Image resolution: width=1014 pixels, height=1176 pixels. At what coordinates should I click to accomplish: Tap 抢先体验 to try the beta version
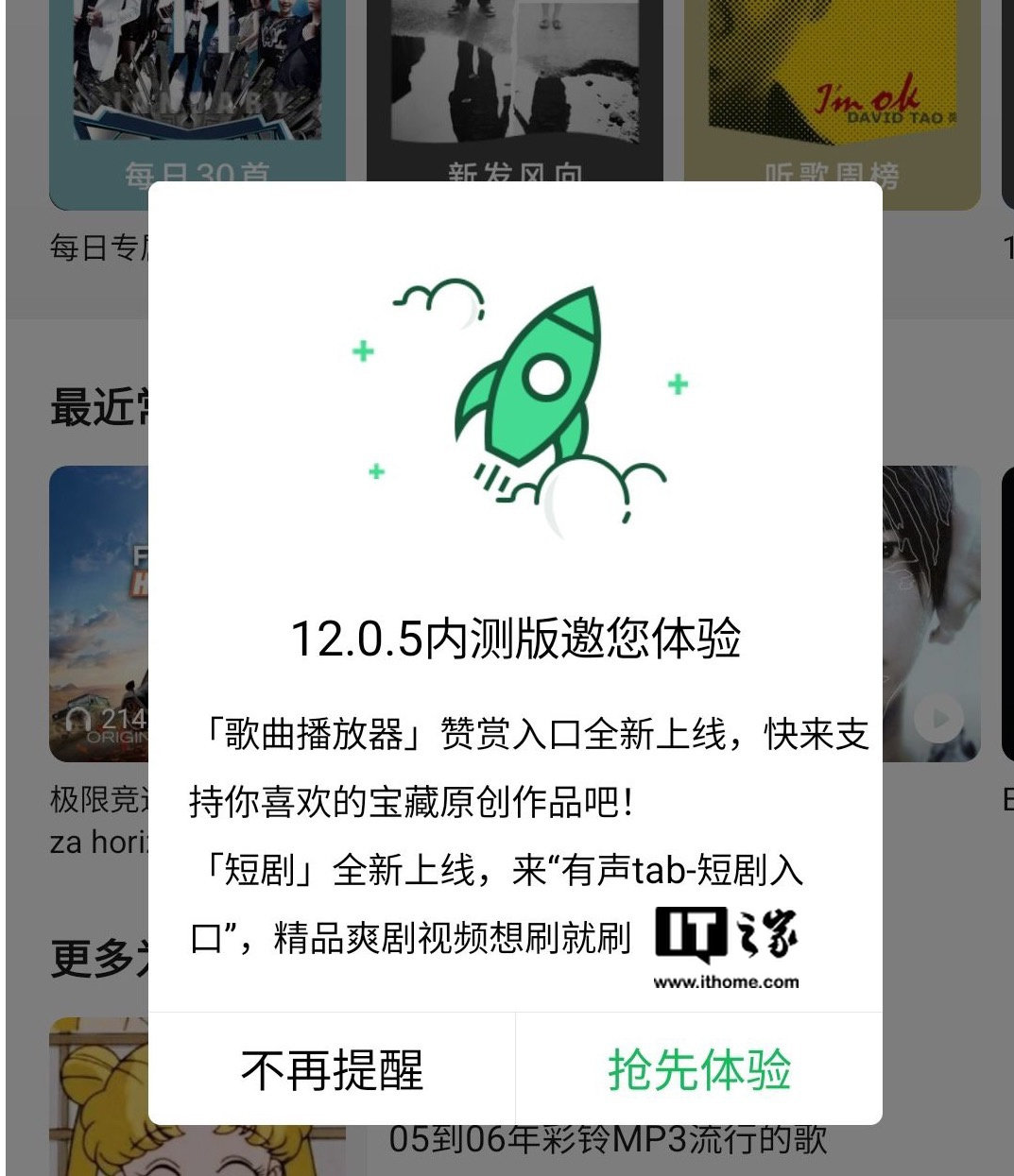(x=699, y=1069)
